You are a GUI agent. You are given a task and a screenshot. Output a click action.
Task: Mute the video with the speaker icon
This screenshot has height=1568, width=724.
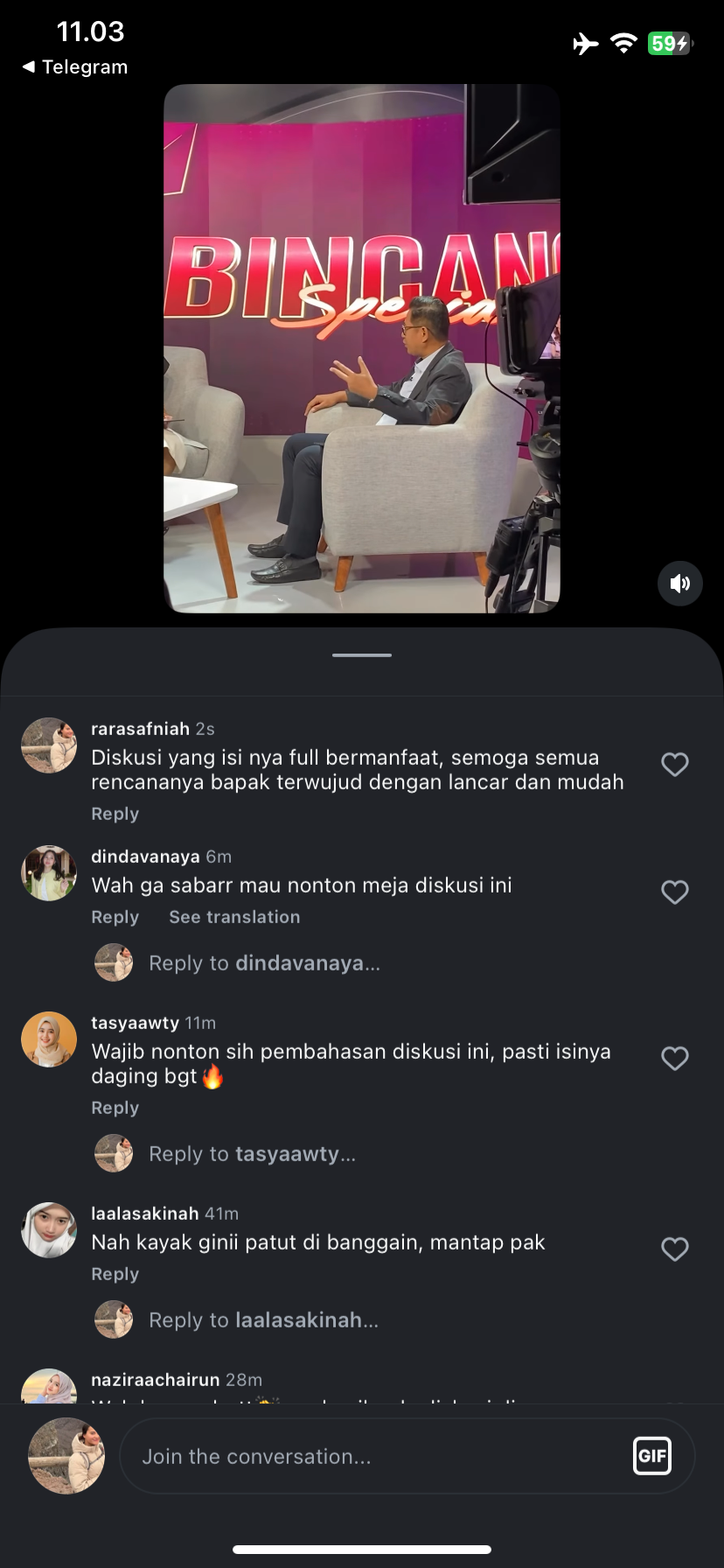tap(679, 584)
